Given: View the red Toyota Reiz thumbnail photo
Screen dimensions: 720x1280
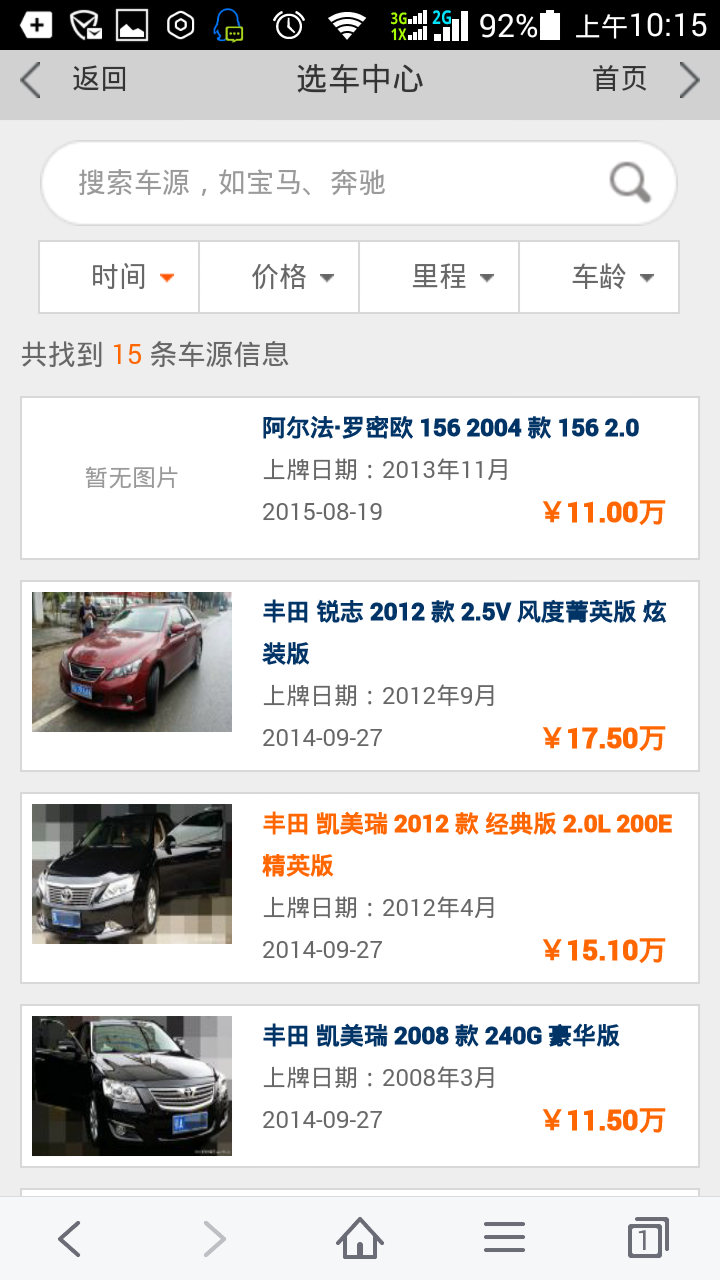Looking at the screenshot, I should pos(131,662).
